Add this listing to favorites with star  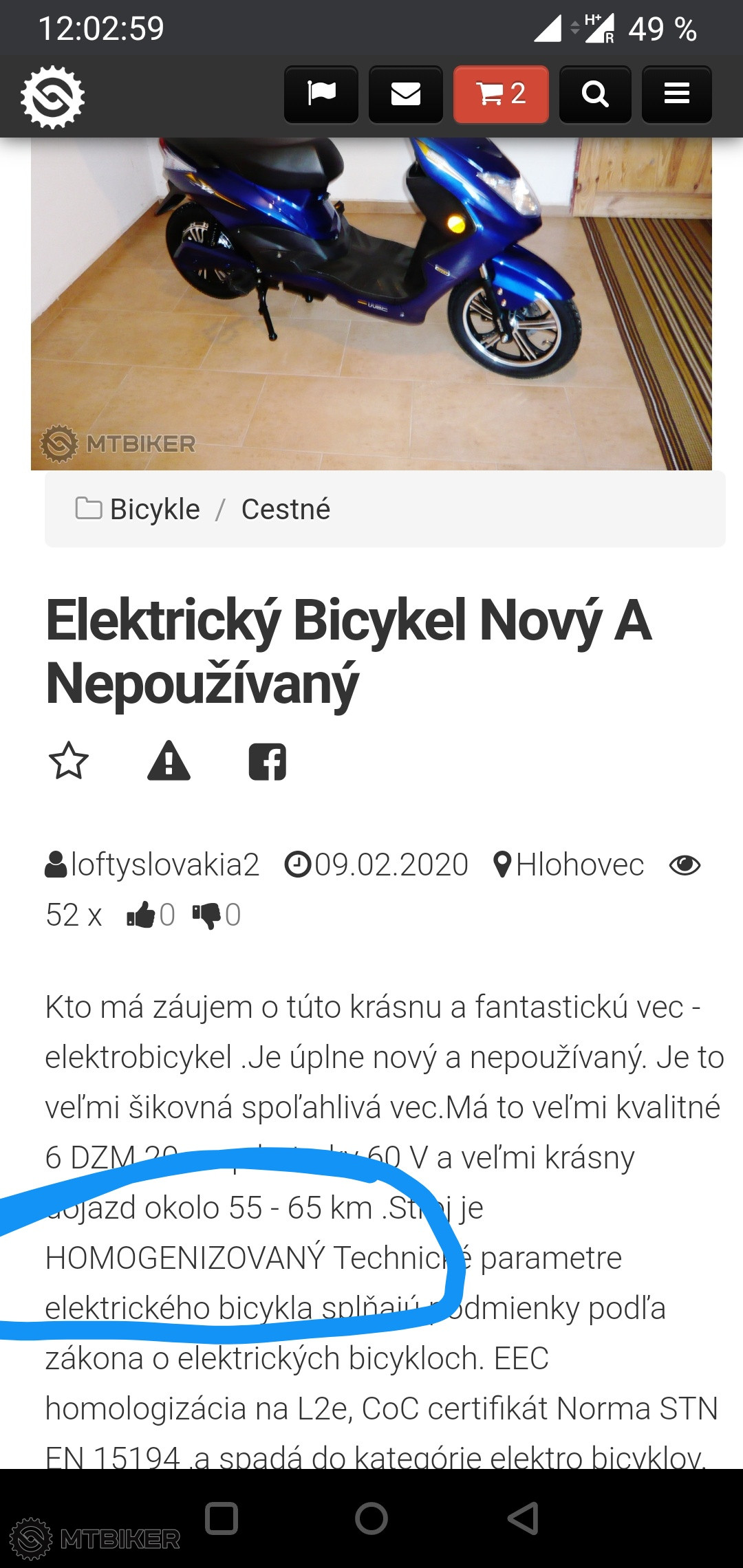pos(69,761)
